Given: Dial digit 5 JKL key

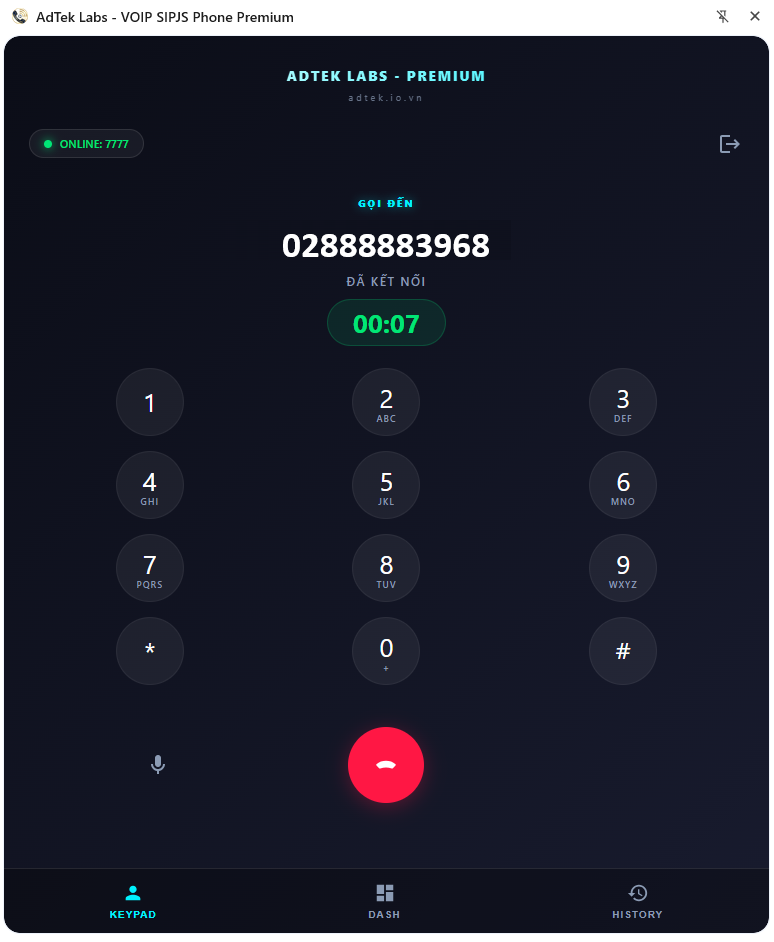Looking at the screenshot, I should pyautogui.click(x=386, y=486).
